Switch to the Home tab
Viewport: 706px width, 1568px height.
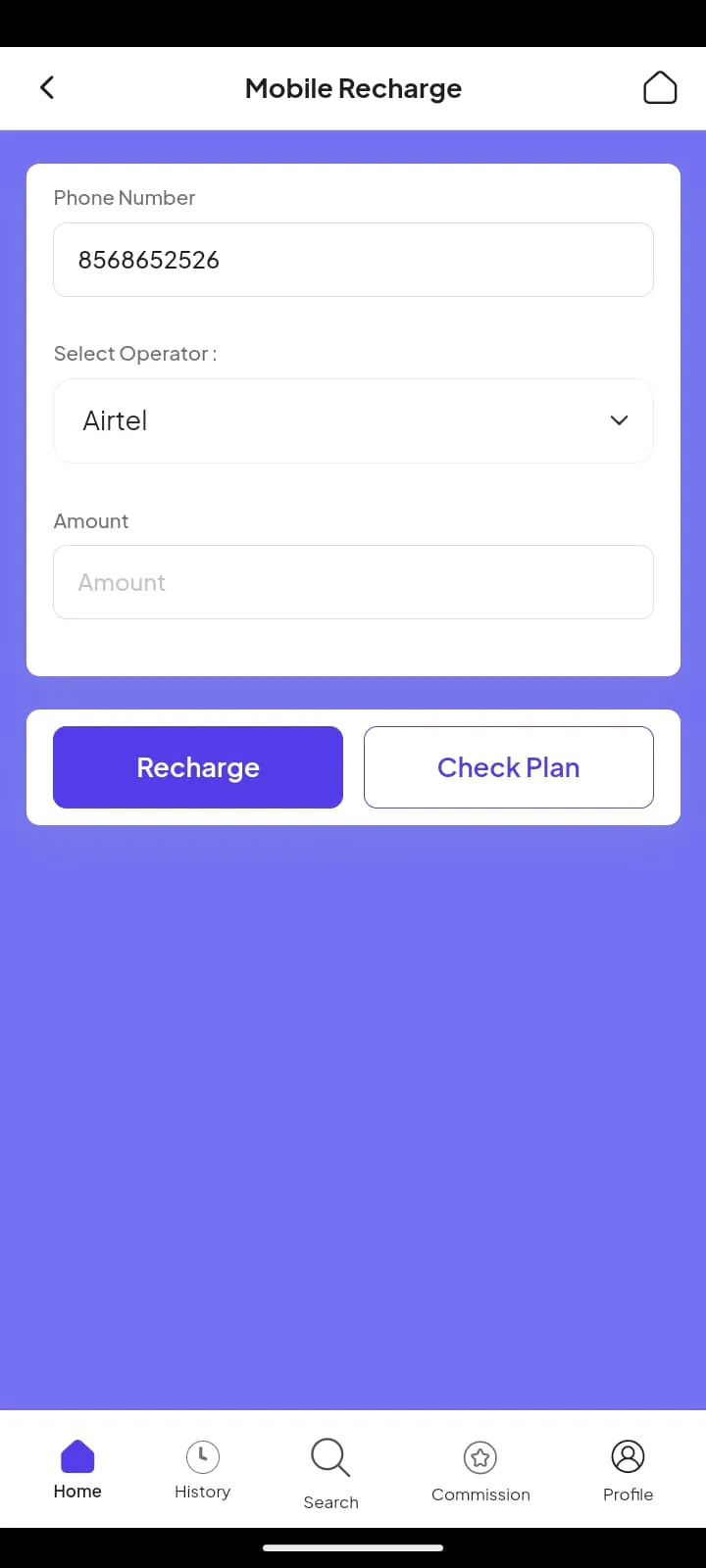77,1469
